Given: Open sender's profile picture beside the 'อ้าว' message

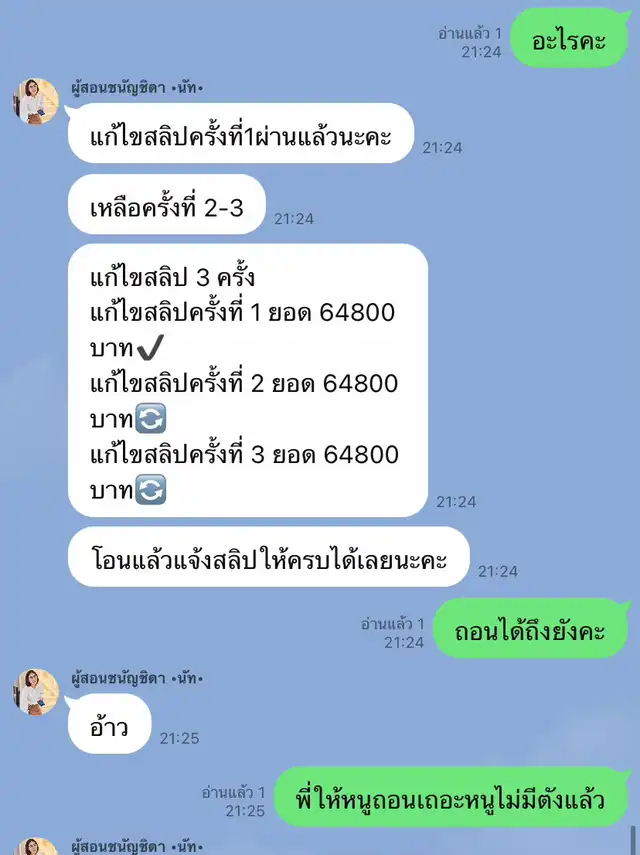Looking at the screenshot, I should 36,691.
